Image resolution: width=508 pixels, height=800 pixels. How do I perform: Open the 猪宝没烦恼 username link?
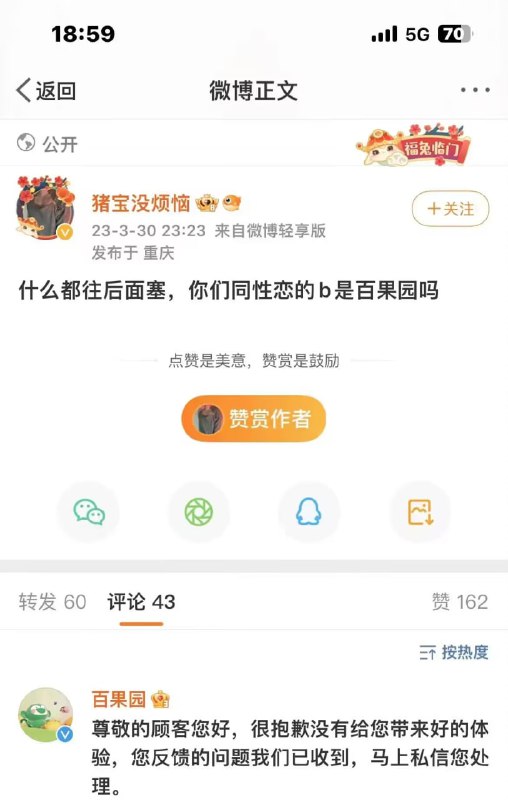pyautogui.click(x=141, y=203)
